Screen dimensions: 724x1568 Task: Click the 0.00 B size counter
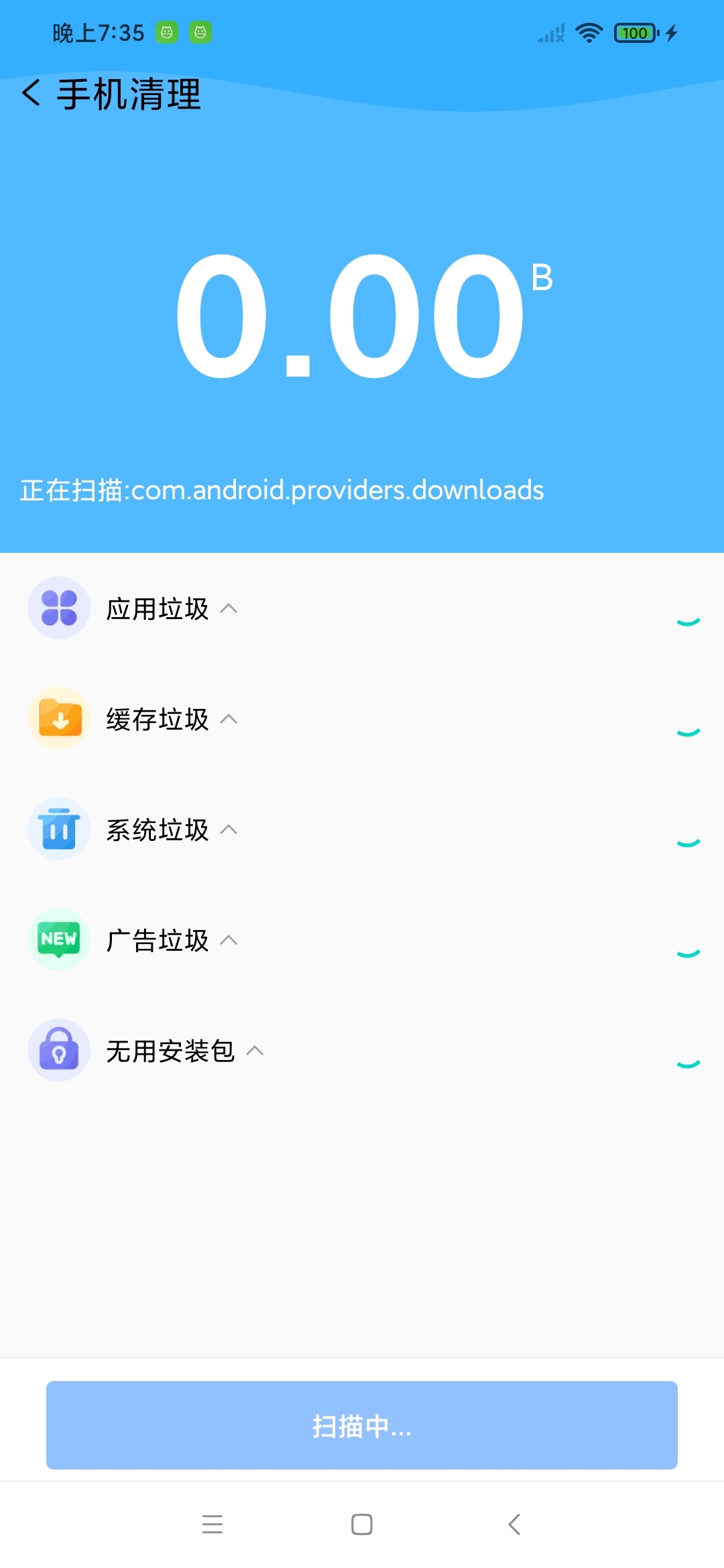(x=362, y=315)
